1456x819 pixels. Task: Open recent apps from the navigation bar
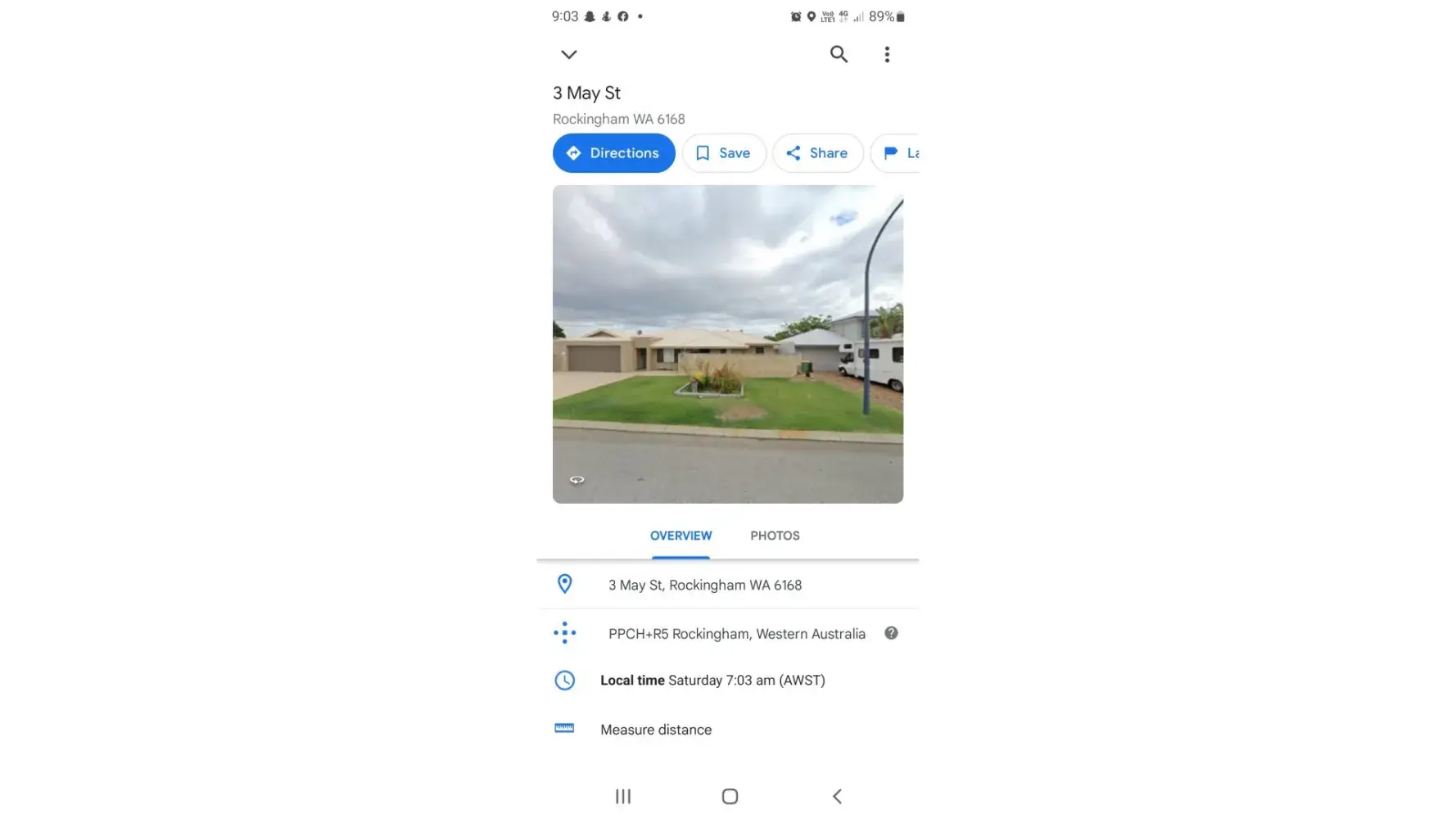point(623,796)
